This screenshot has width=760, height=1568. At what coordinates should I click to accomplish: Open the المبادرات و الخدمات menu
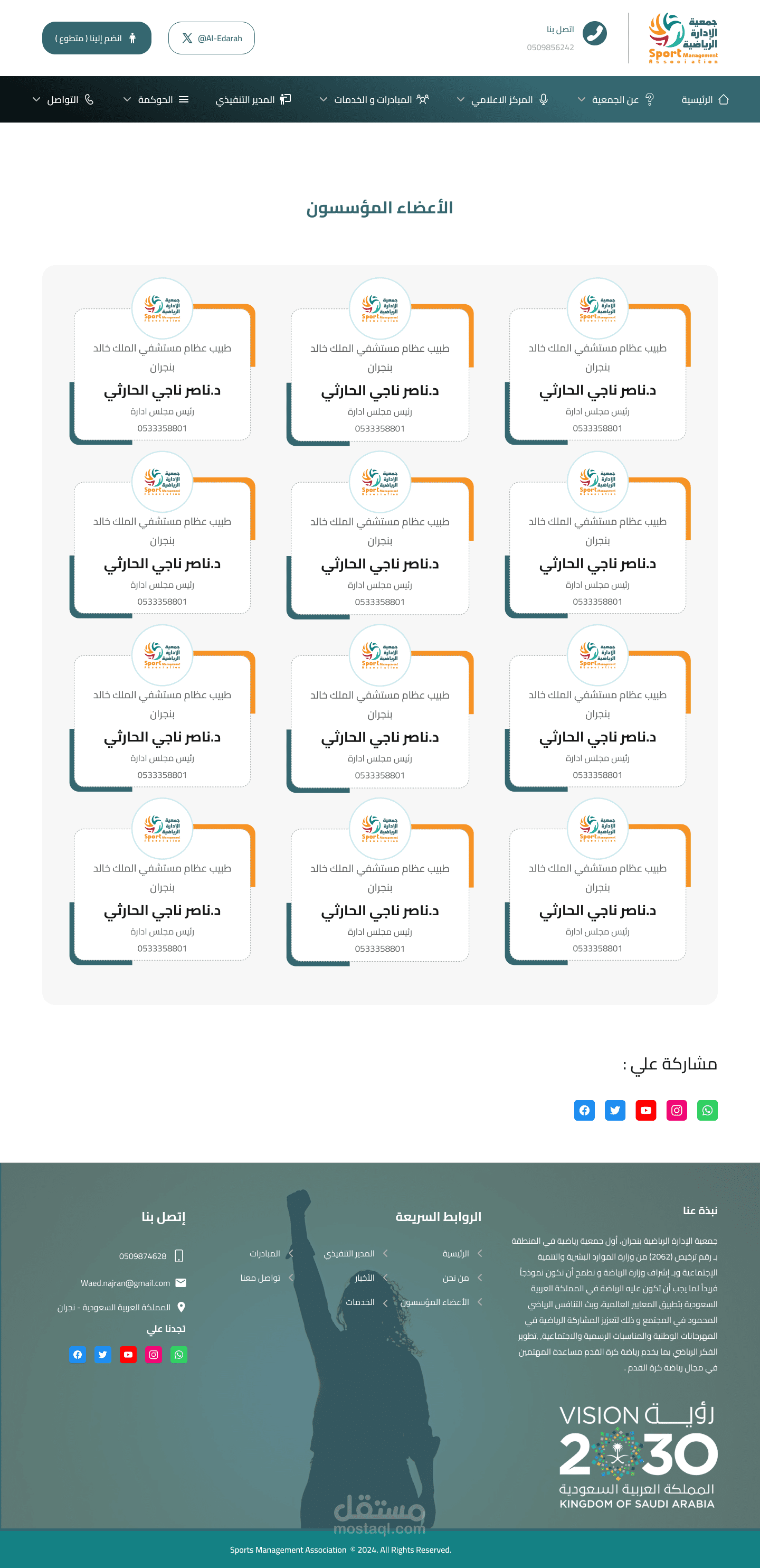[374, 99]
